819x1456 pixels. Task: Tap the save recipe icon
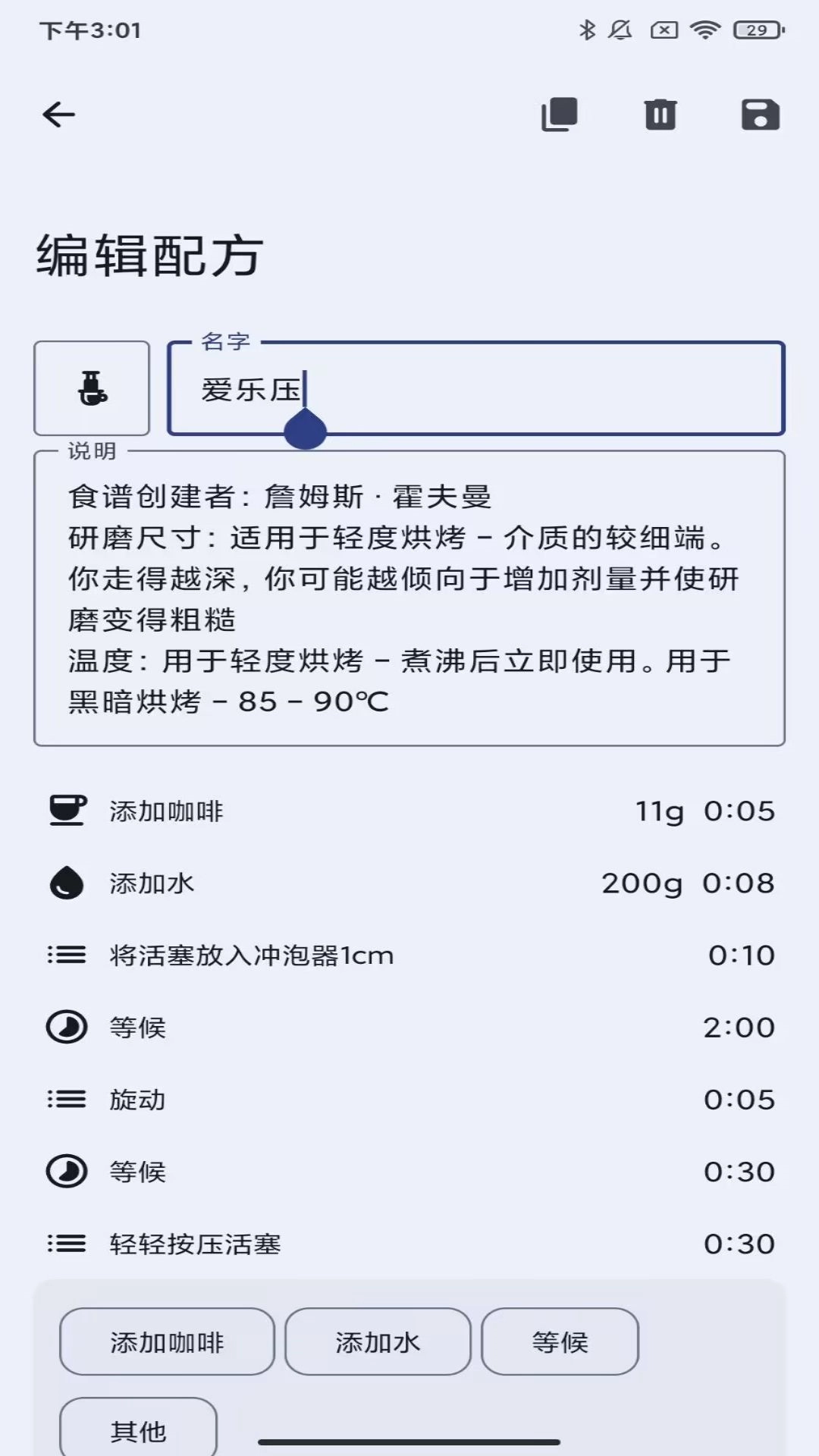click(760, 114)
